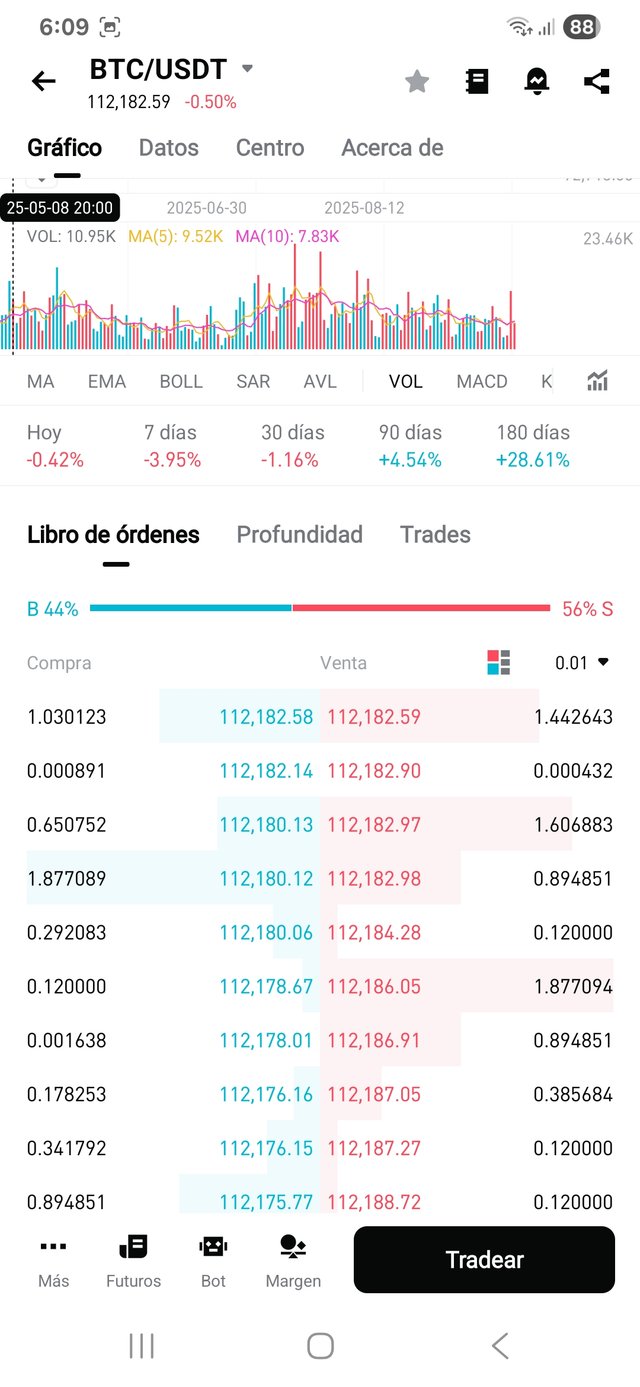Change the order book layout view
640x1387 pixels.
point(499,662)
